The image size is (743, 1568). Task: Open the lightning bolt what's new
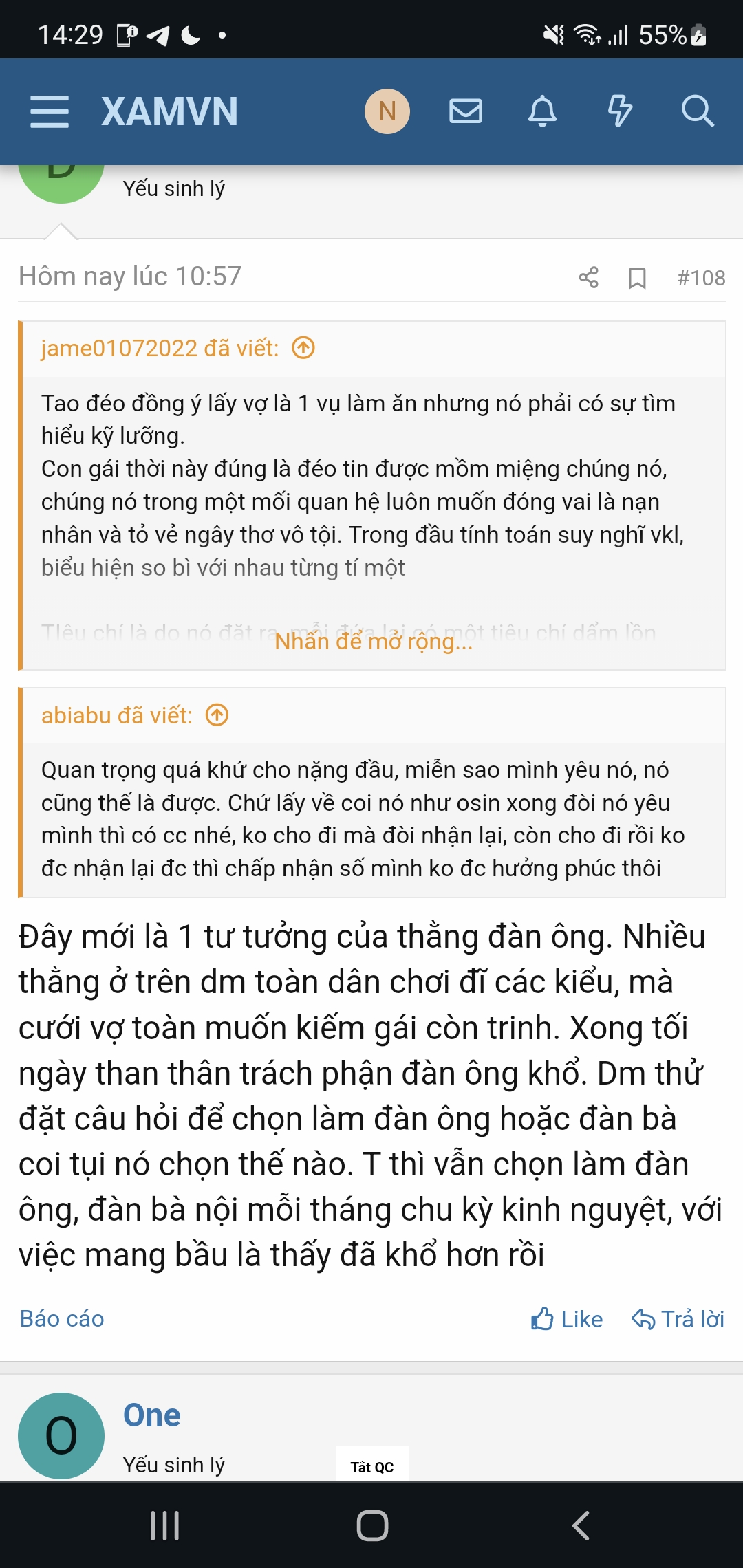tap(620, 111)
